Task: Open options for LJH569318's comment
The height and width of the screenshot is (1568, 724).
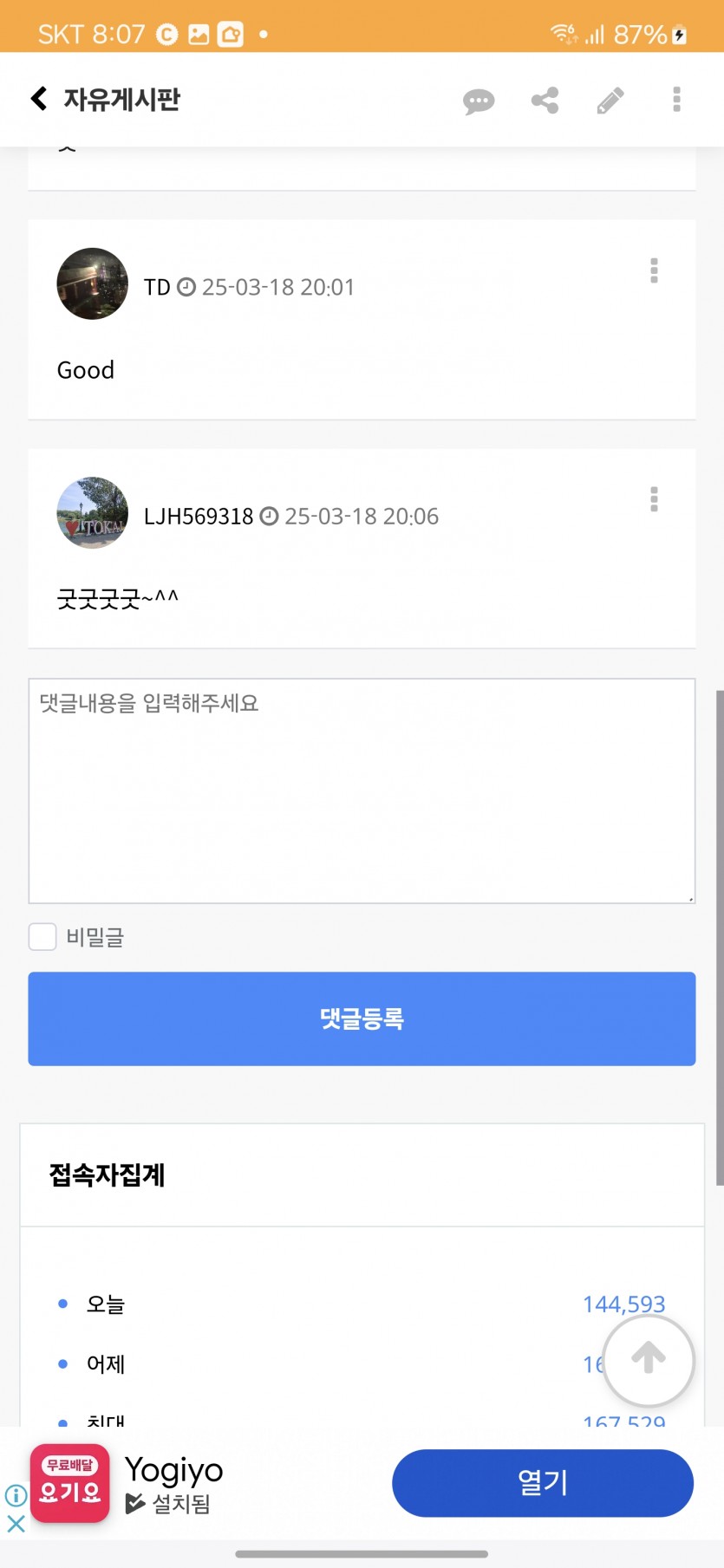Action: pos(654,499)
